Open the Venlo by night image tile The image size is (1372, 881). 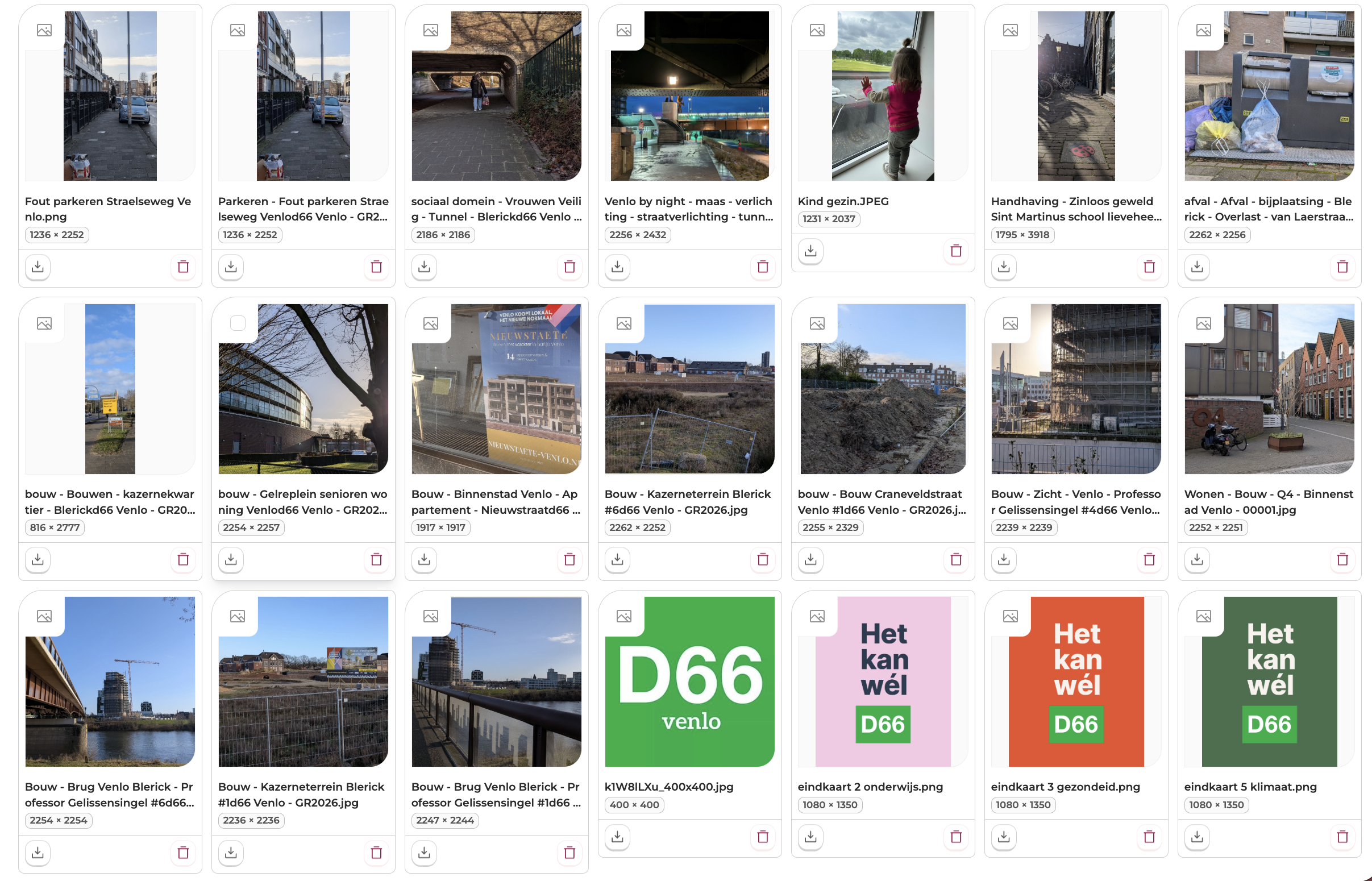pos(689,96)
